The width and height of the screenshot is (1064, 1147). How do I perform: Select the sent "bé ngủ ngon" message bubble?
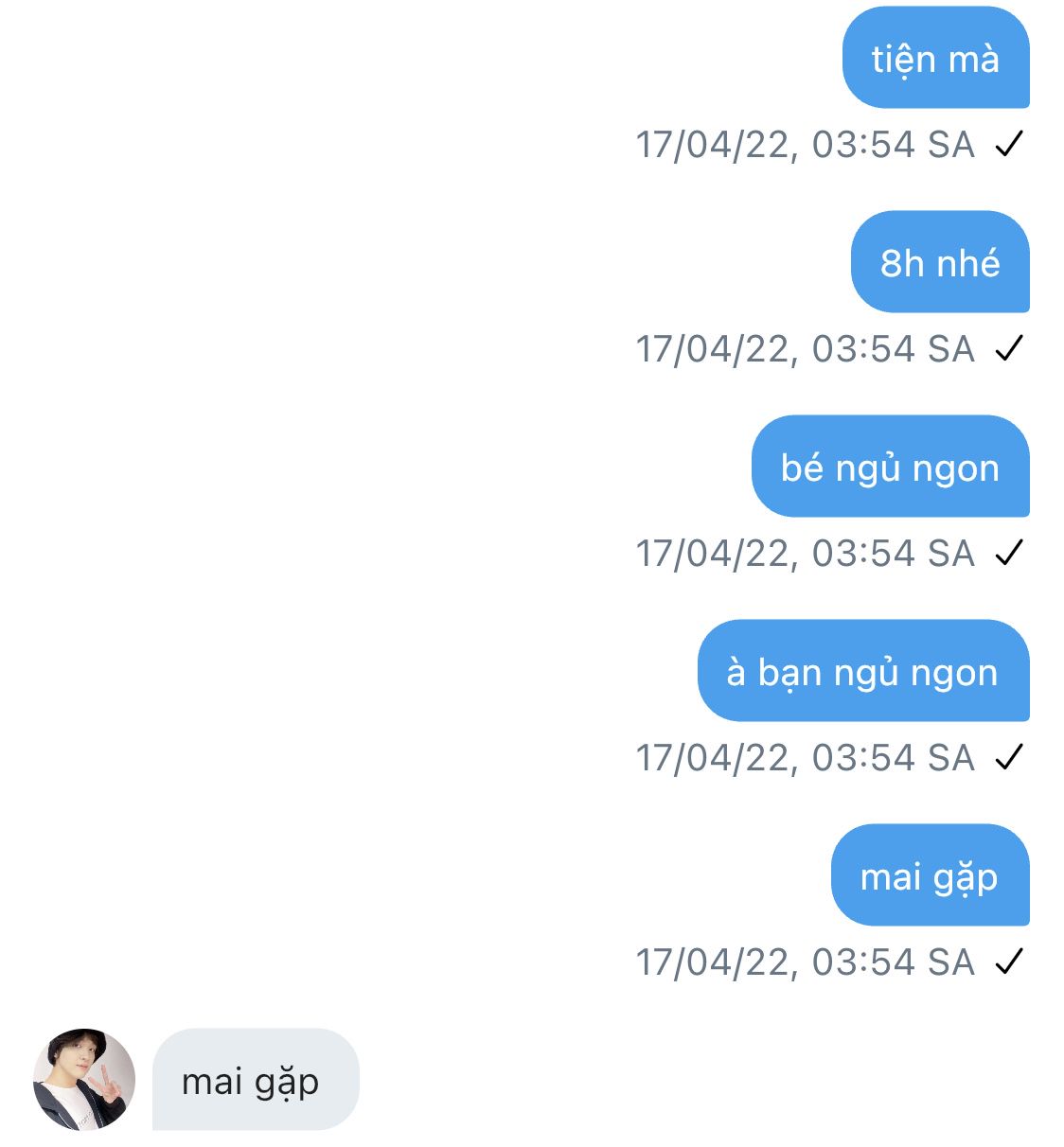click(890, 467)
